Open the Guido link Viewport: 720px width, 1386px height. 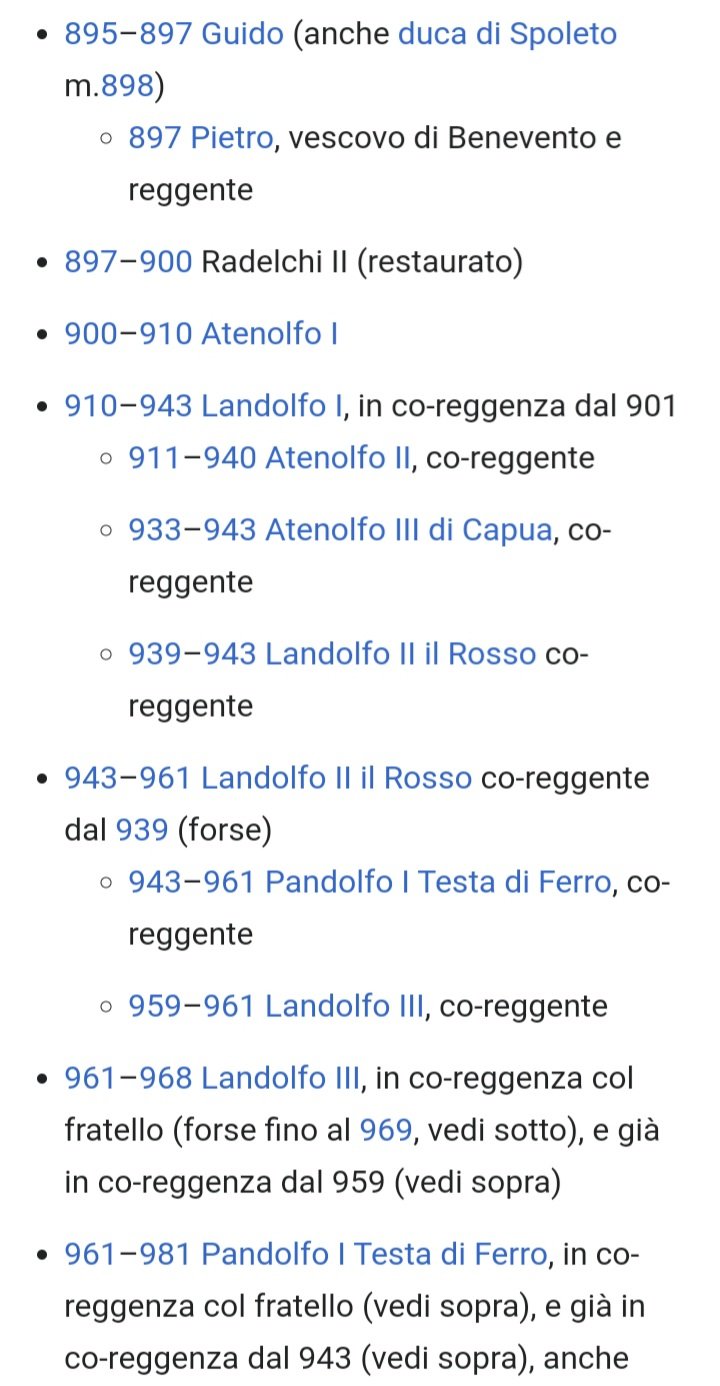(242, 34)
